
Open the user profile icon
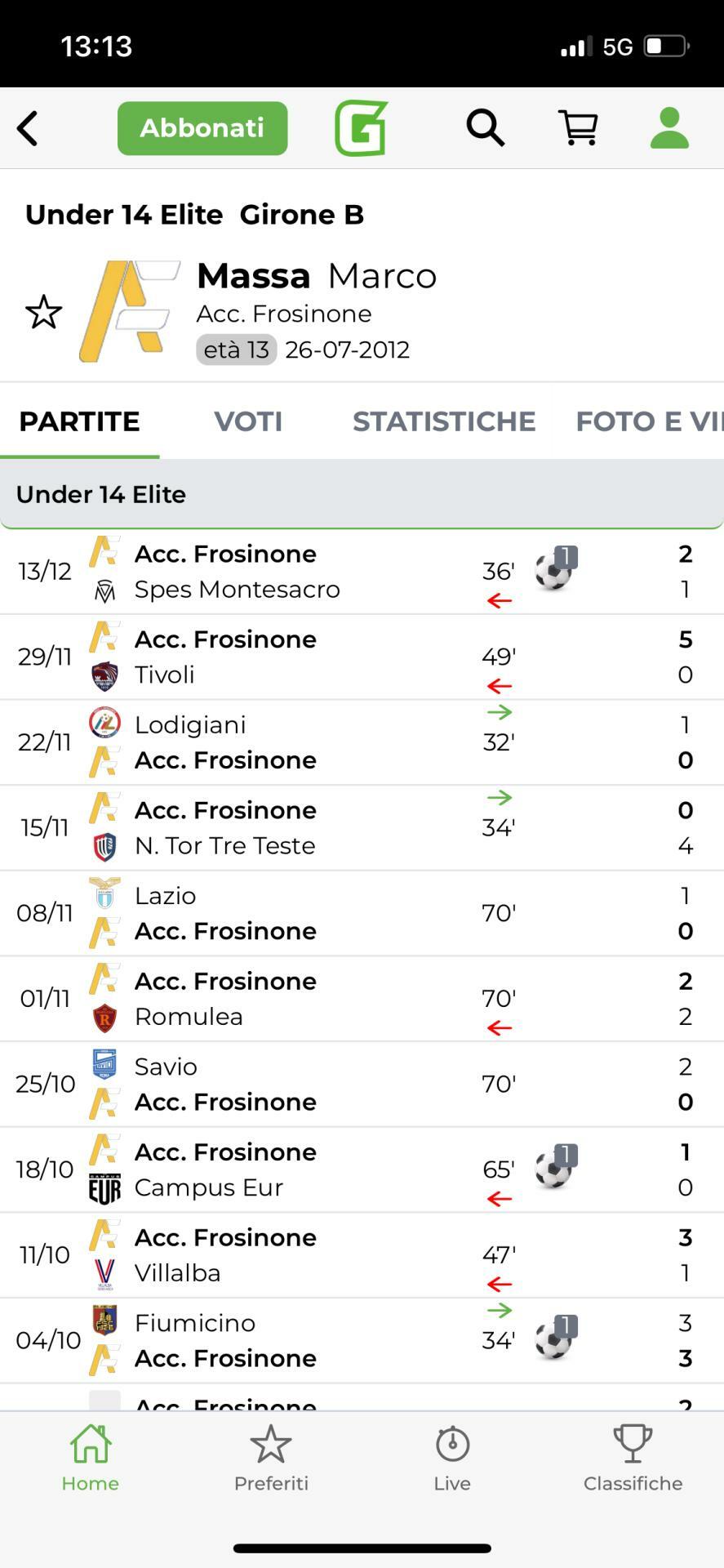pyautogui.click(x=669, y=128)
